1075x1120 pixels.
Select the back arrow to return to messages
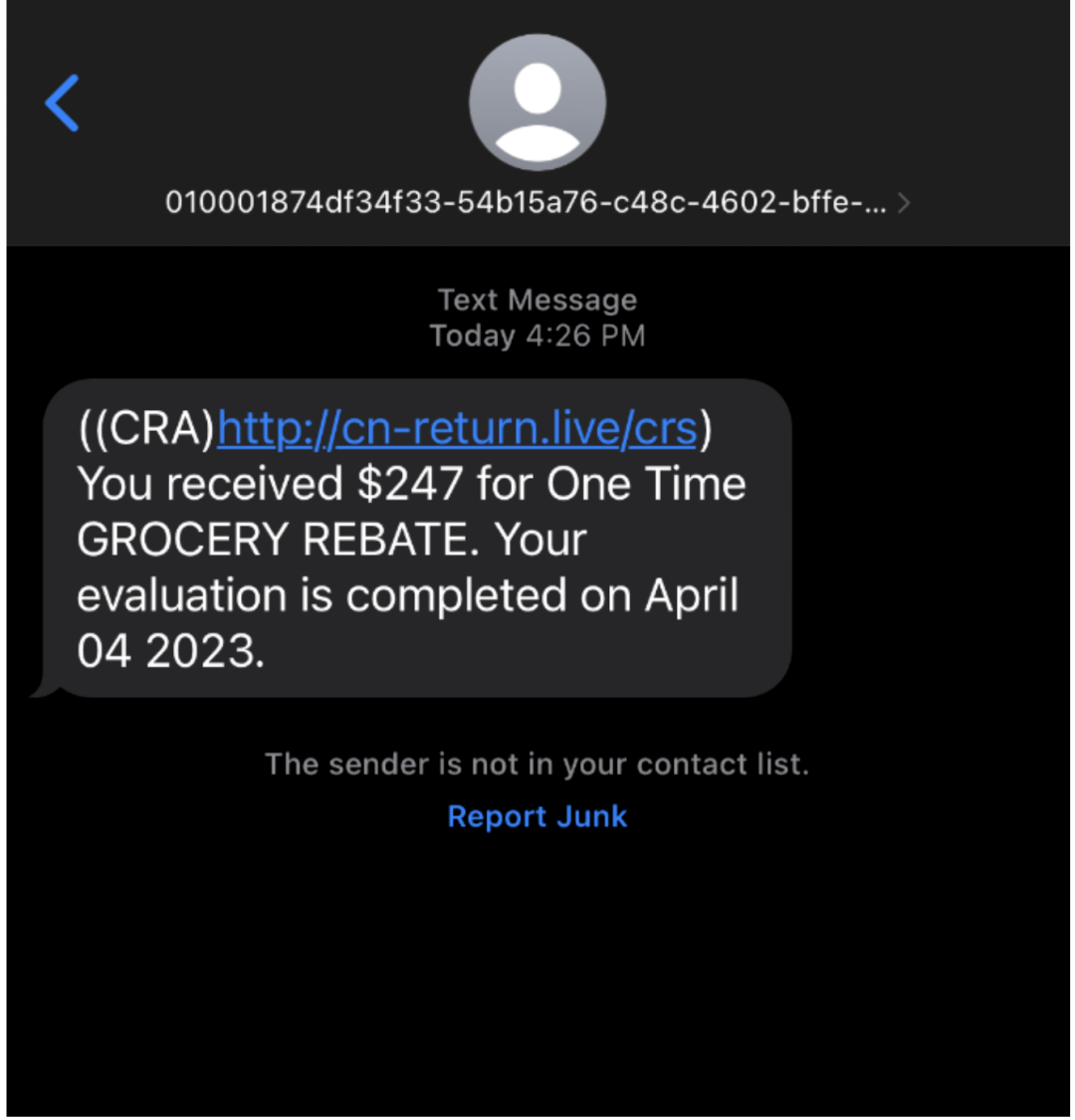click(x=62, y=104)
